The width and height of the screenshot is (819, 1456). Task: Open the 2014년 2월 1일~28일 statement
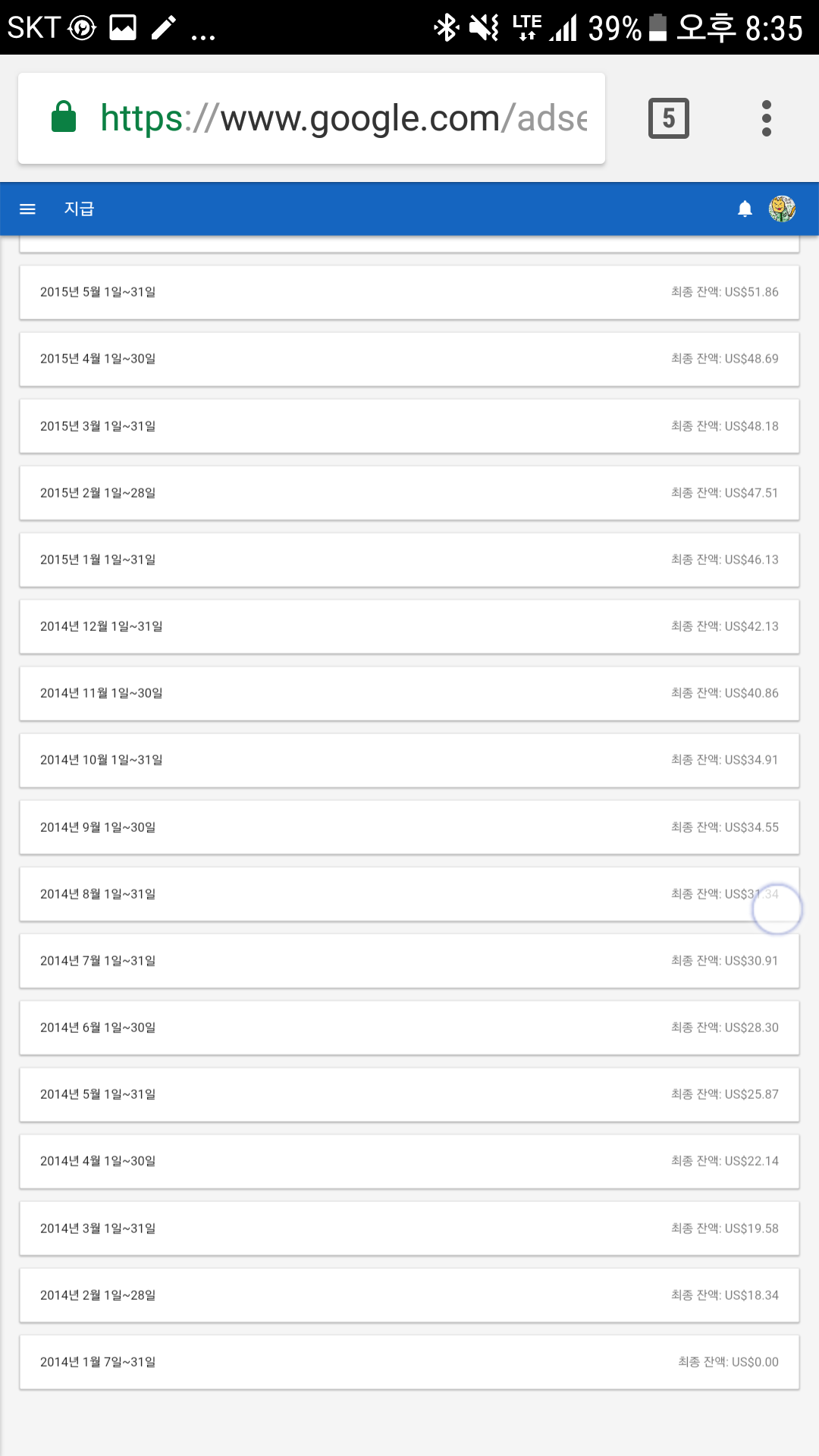409,1295
